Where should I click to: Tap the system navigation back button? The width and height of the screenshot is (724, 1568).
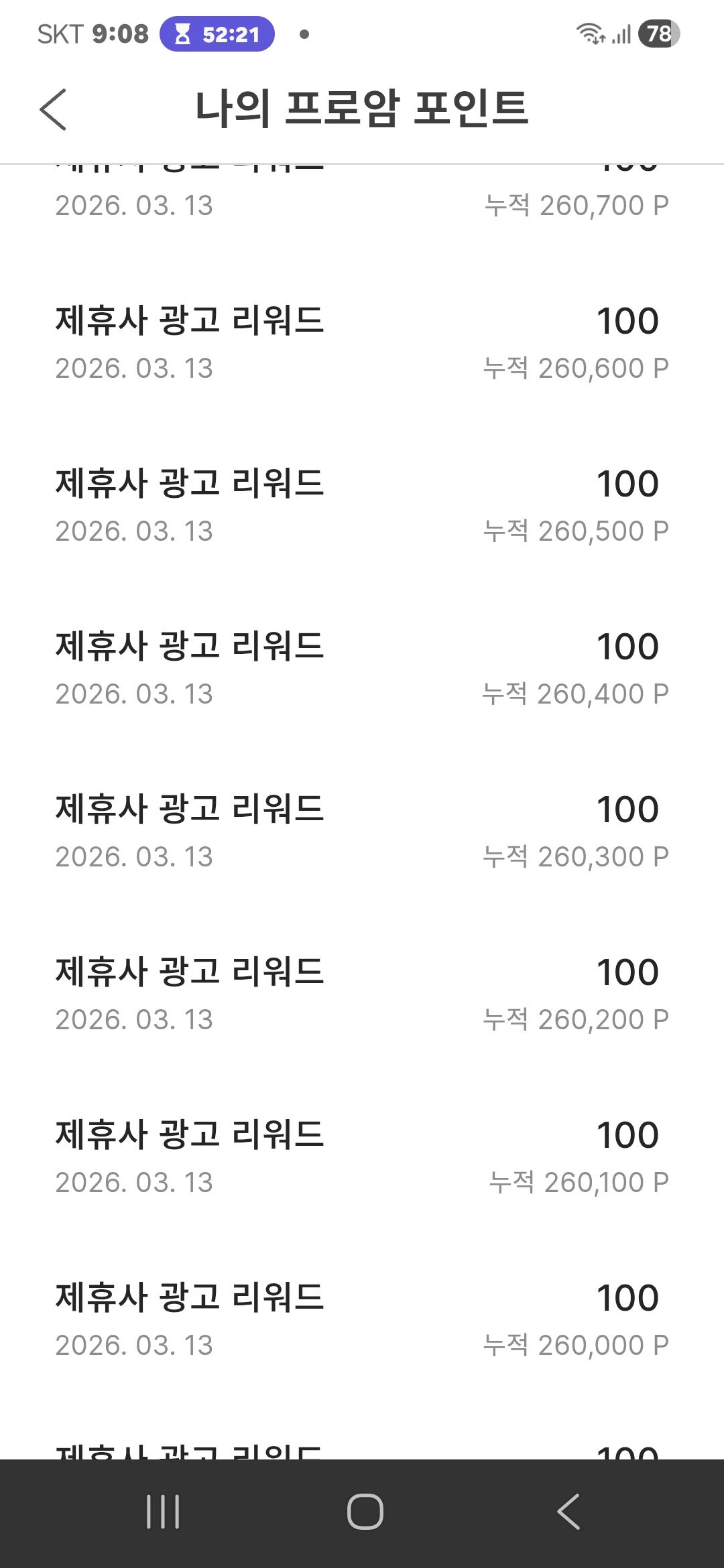[x=568, y=1512]
